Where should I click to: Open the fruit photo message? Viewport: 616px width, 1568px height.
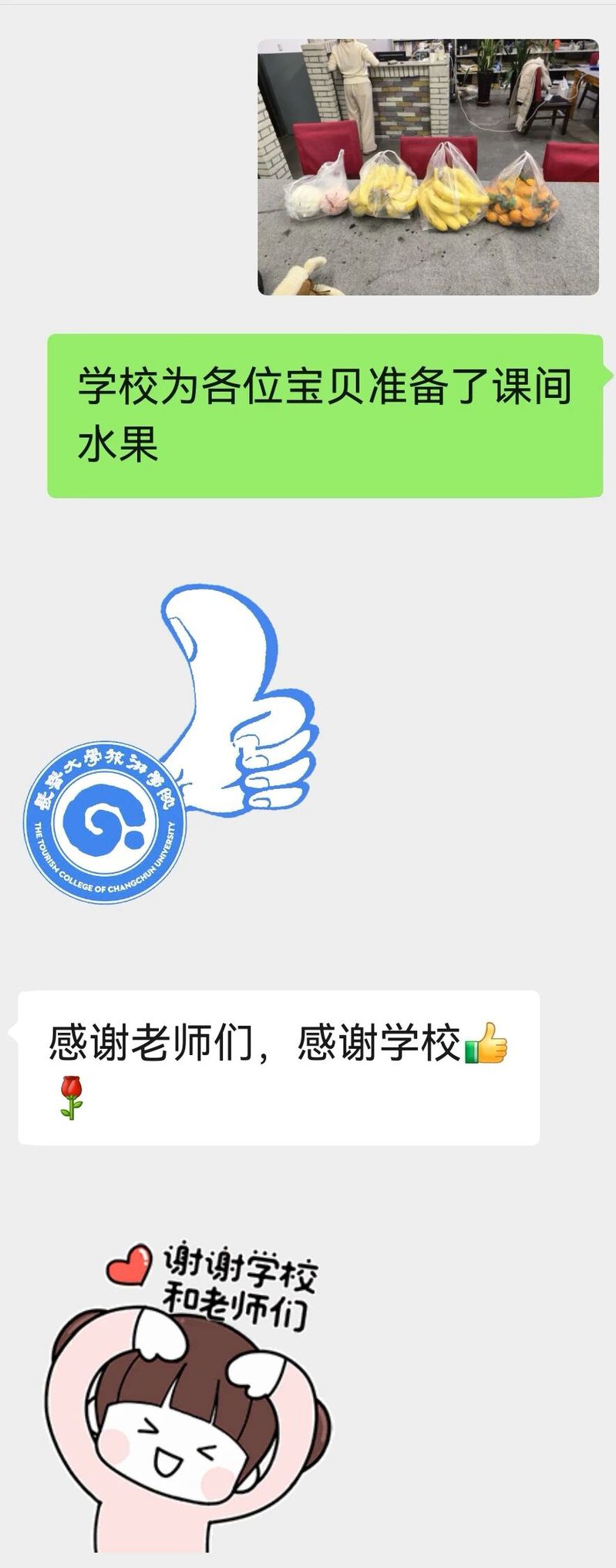[428, 167]
